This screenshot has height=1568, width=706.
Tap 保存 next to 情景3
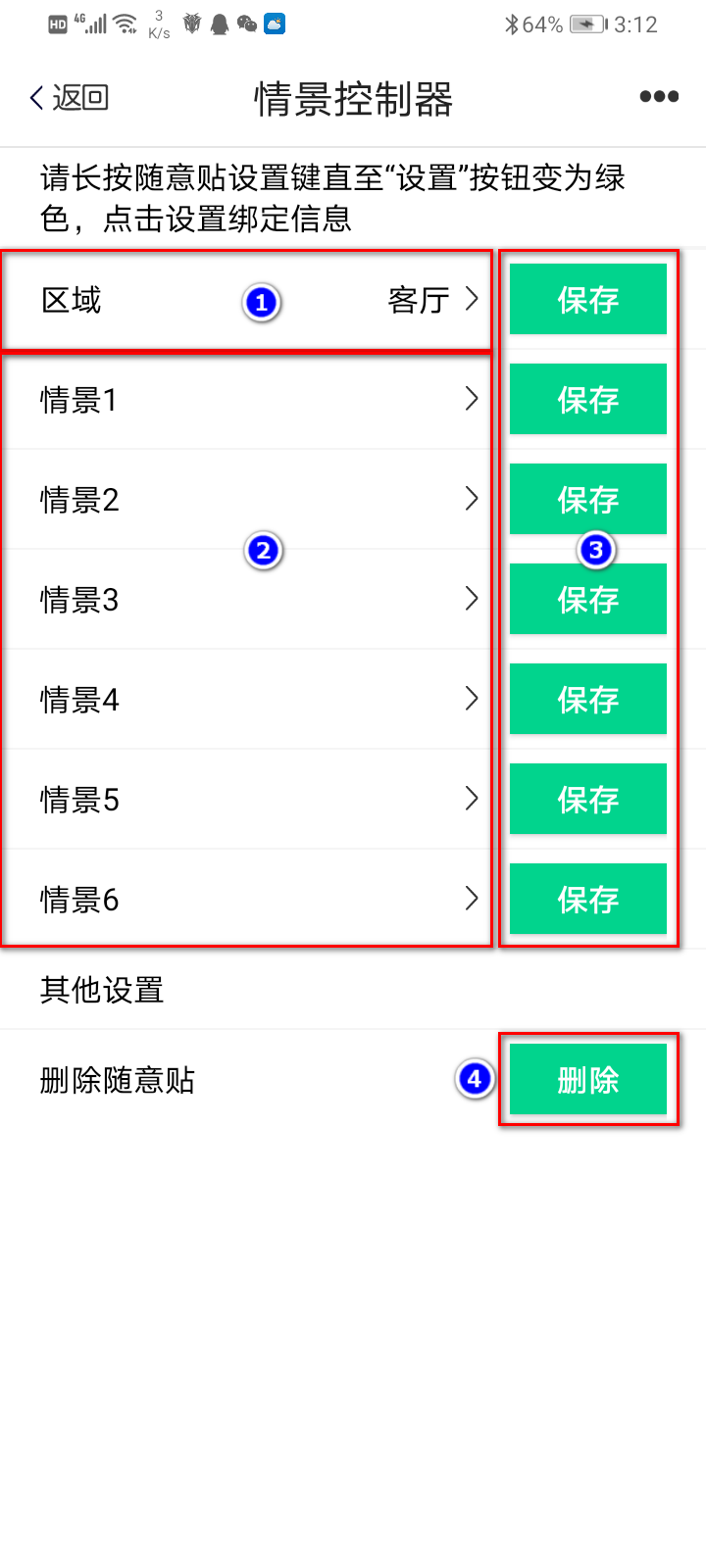[x=587, y=599]
